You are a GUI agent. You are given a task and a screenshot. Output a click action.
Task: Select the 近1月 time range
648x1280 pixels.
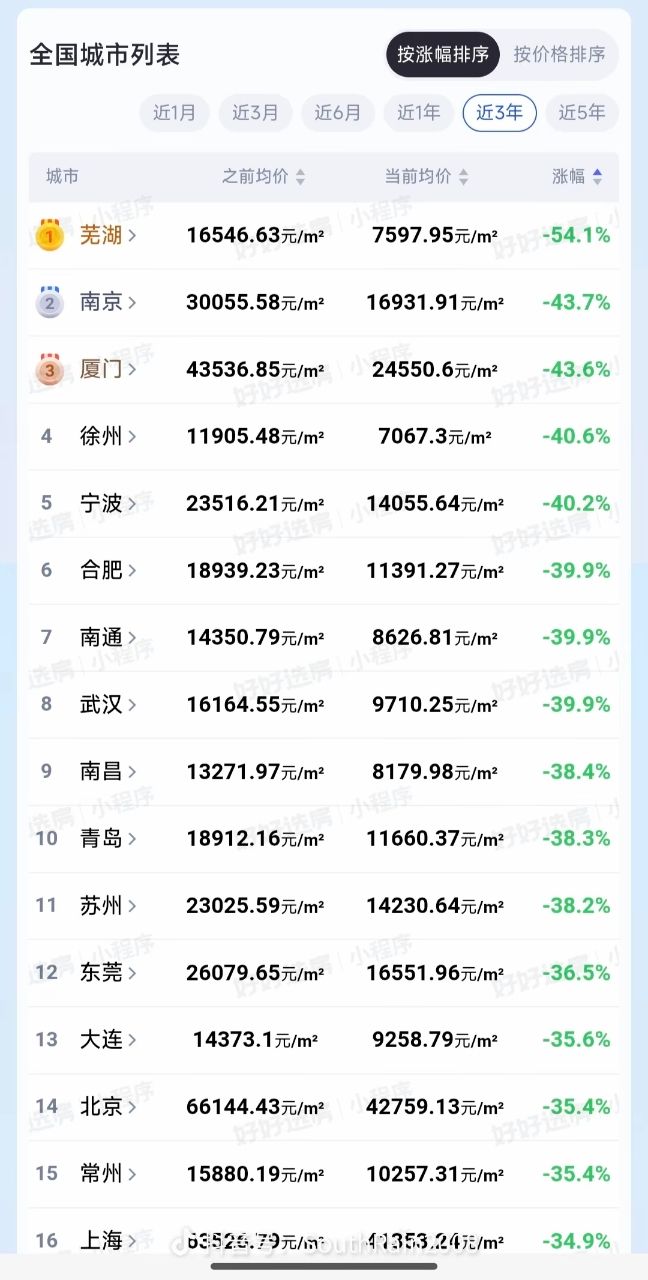click(174, 113)
